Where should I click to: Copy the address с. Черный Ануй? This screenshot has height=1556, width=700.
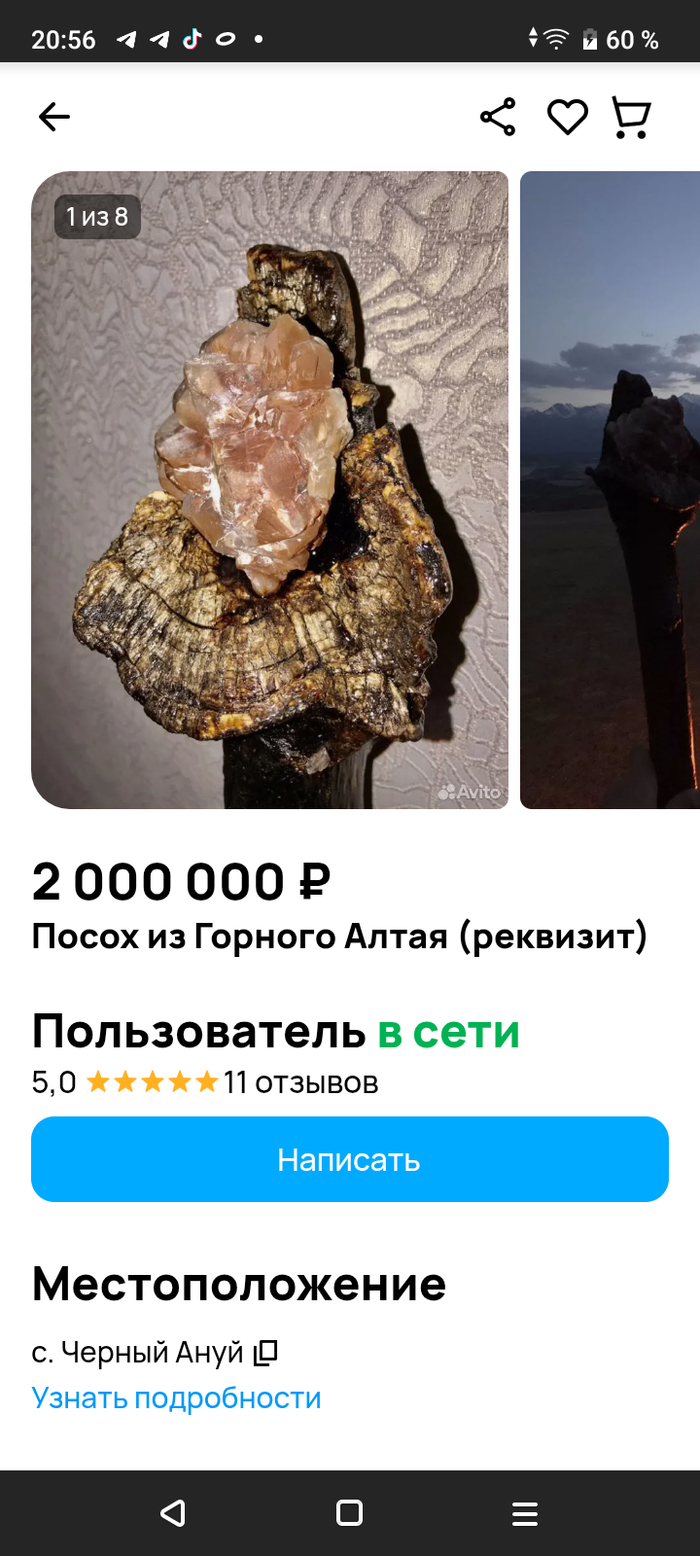pyautogui.click(x=265, y=1353)
